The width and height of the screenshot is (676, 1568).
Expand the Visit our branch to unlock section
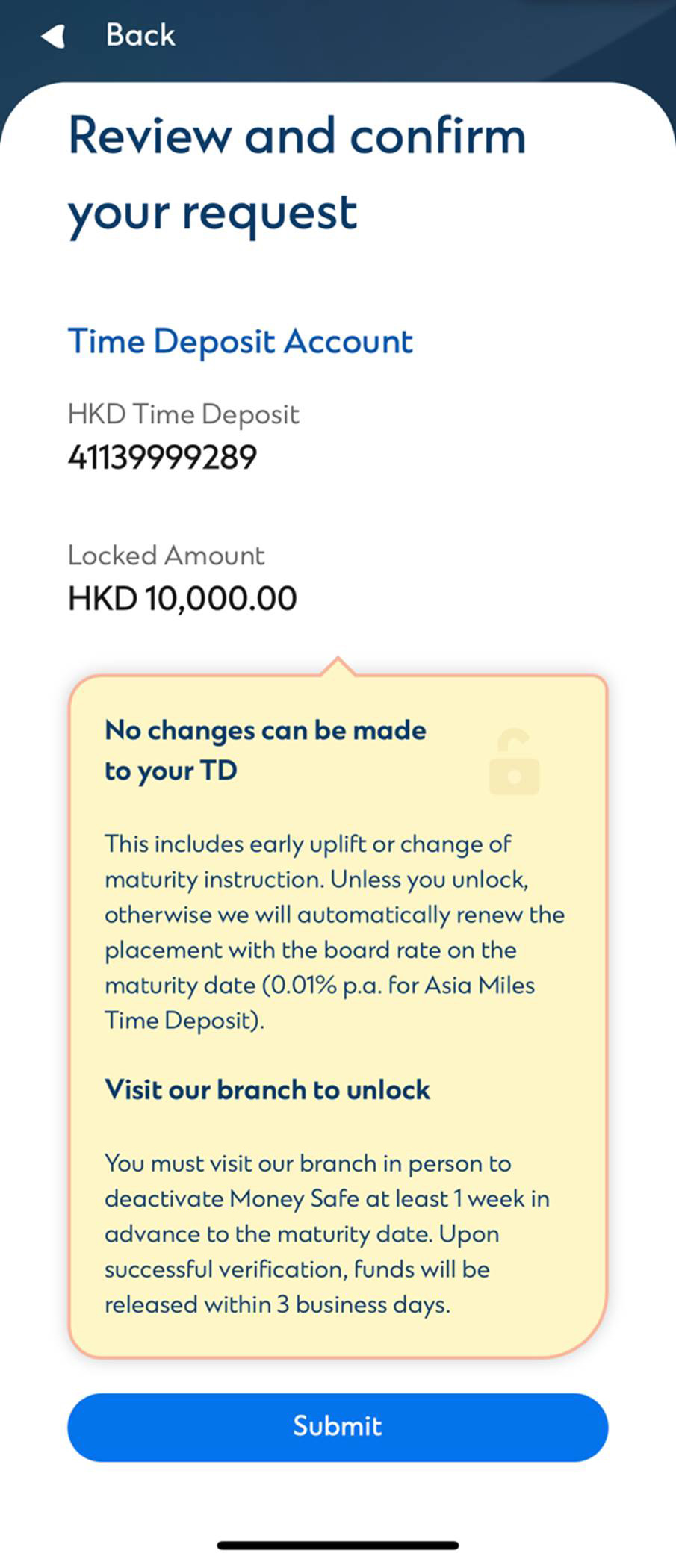[x=268, y=1090]
